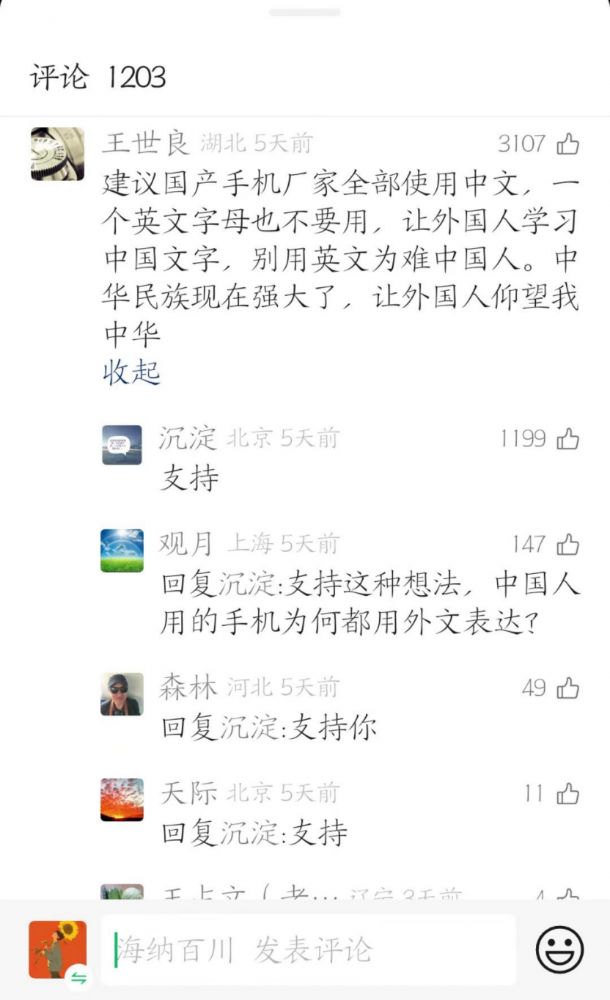Switch account via avatar beside comment box
Image resolution: width=610 pixels, height=1000 pixels.
click(x=57, y=950)
